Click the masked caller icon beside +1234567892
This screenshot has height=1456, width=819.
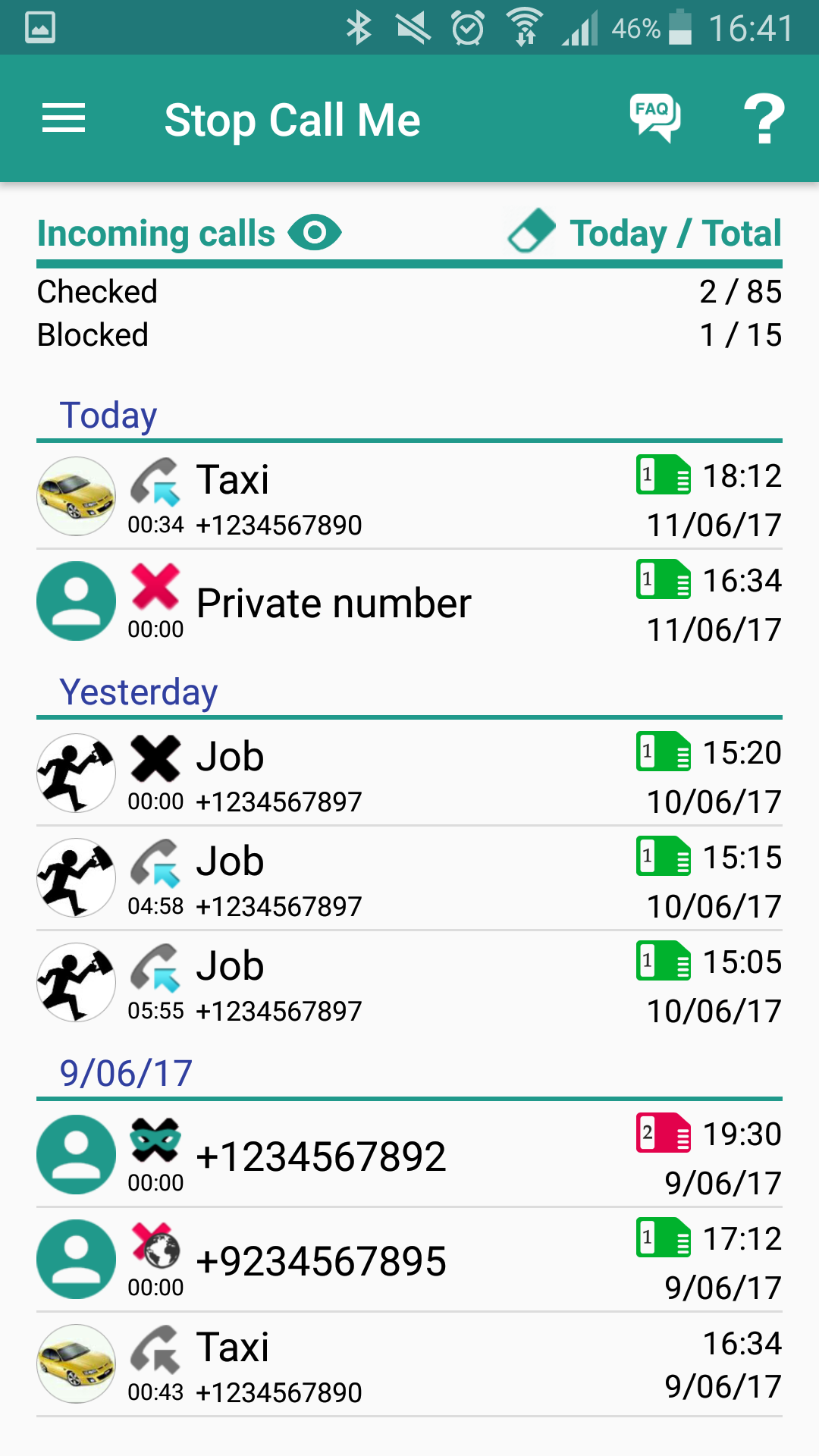click(x=155, y=1137)
